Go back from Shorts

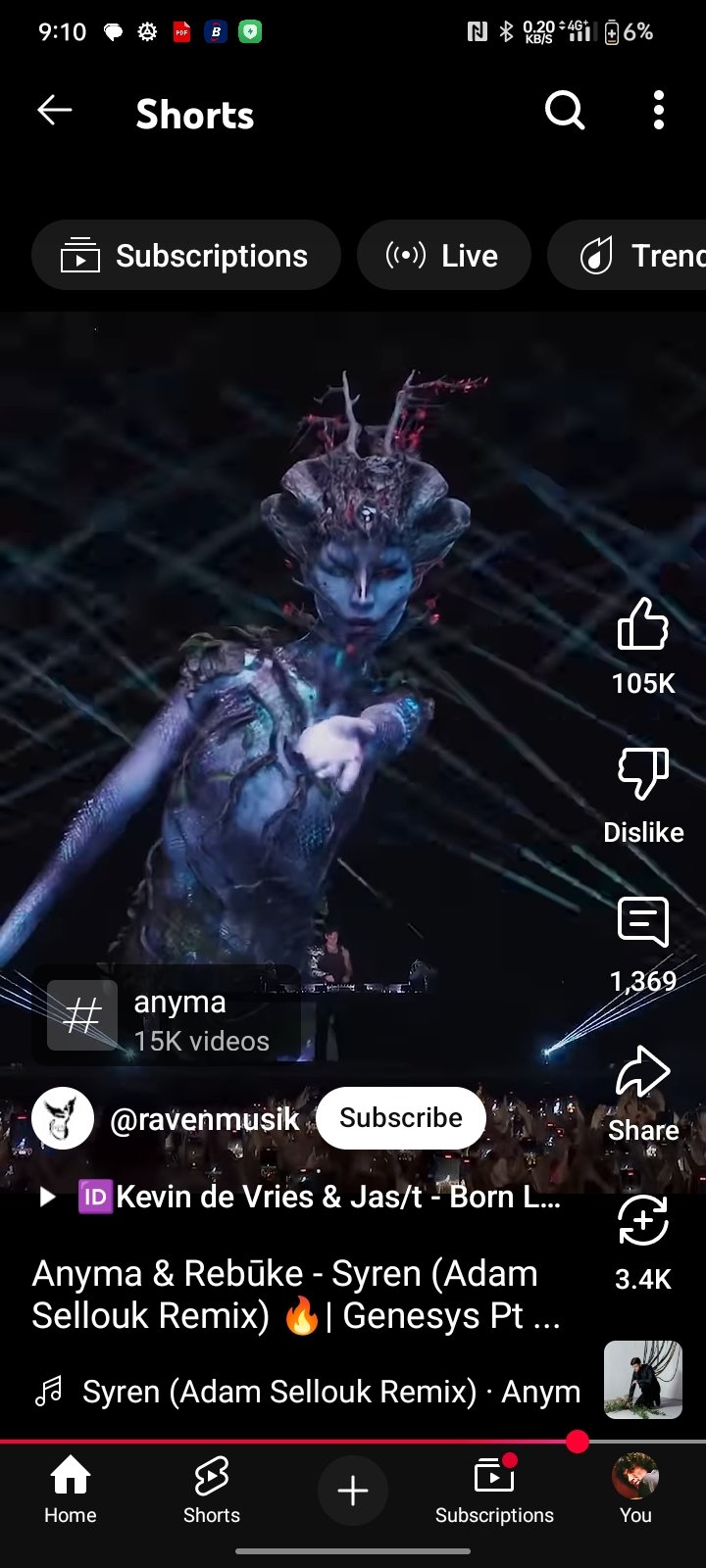(x=55, y=111)
